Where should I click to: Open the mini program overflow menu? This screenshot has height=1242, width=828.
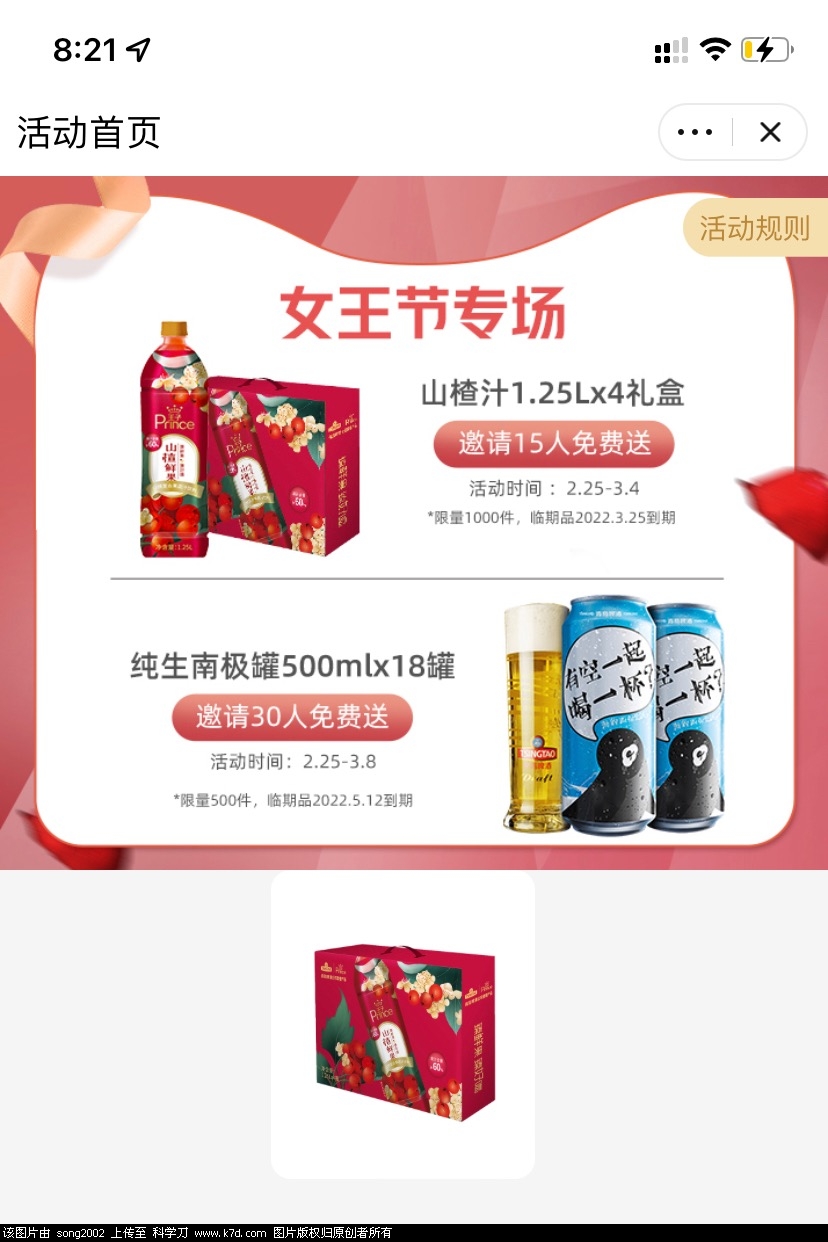695,132
